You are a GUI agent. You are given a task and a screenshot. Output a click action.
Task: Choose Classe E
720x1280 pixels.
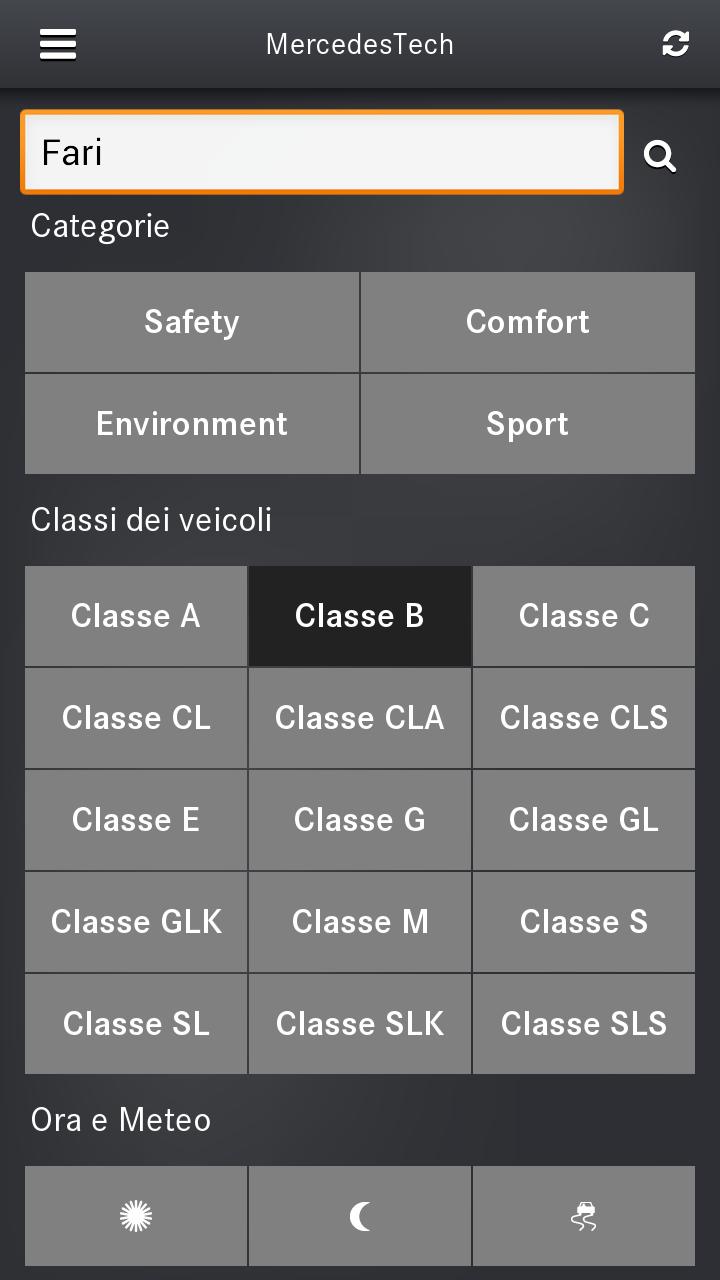pyautogui.click(x=135, y=820)
